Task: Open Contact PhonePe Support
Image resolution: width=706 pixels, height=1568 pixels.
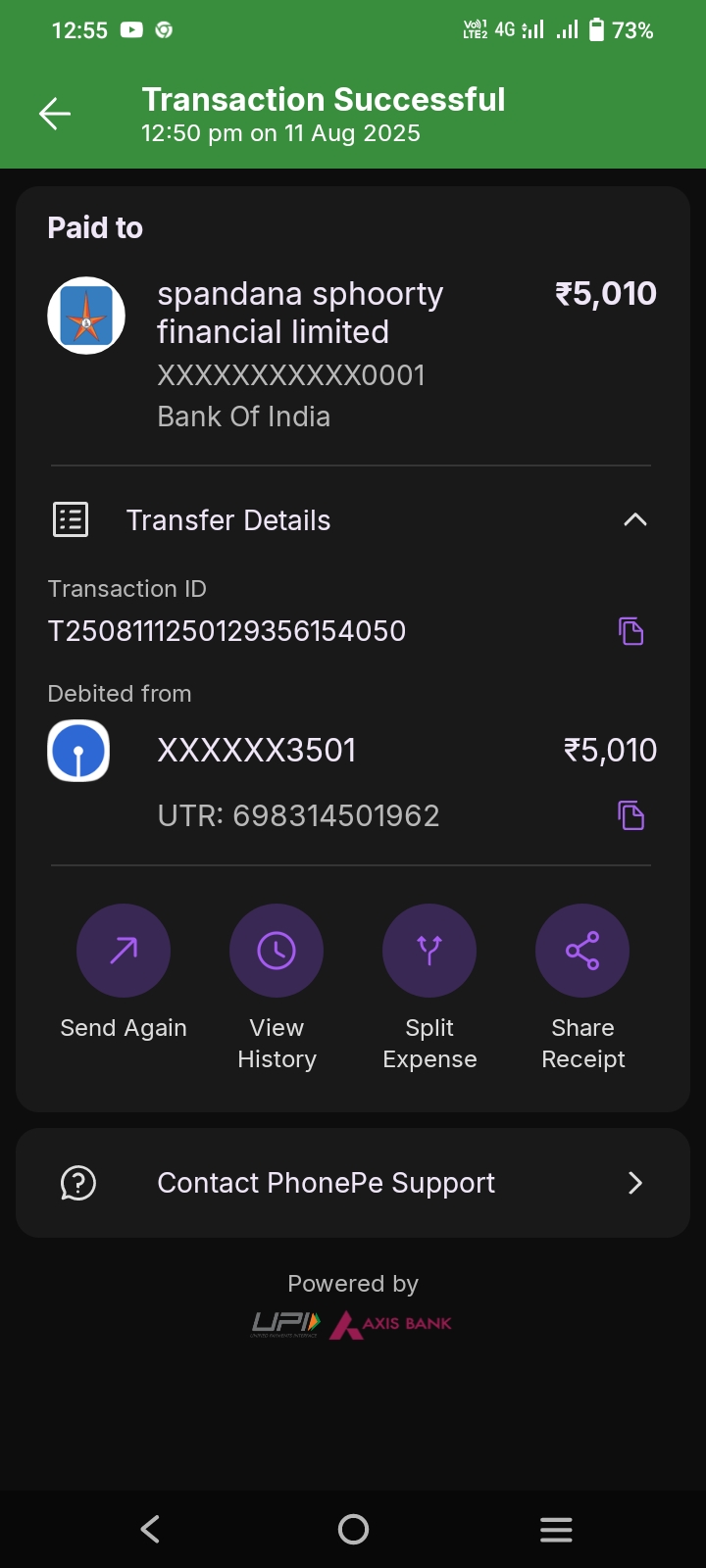Action: (353, 1183)
